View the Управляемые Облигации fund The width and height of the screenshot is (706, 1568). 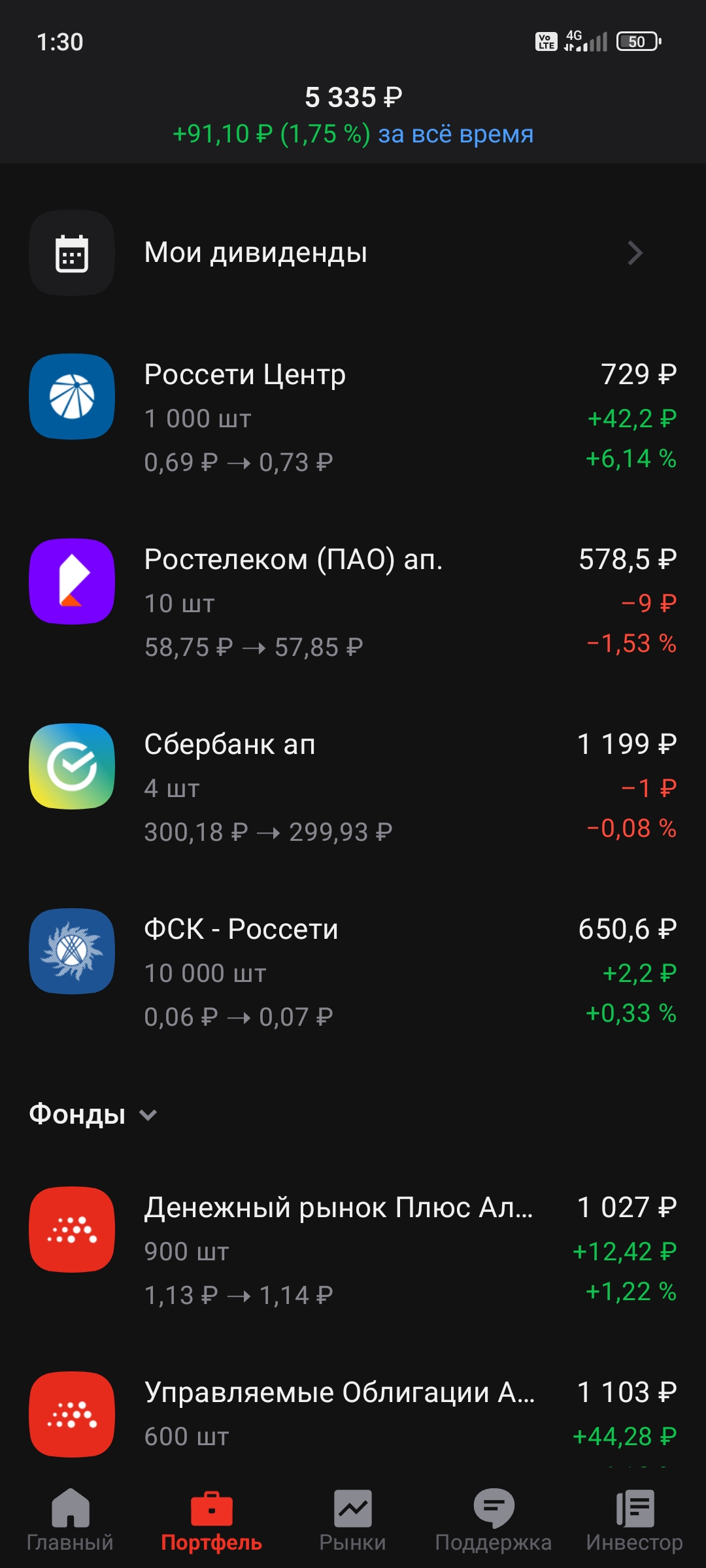click(x=353, y=1414)
